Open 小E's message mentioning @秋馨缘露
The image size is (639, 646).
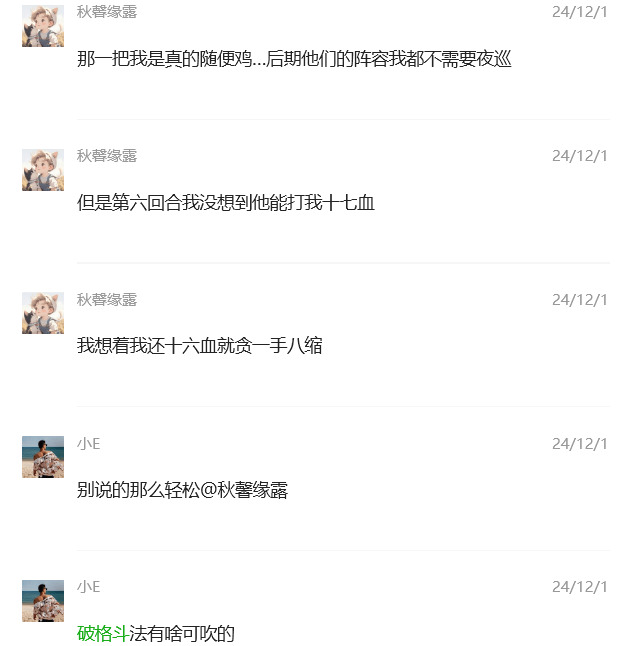(182, 491)
